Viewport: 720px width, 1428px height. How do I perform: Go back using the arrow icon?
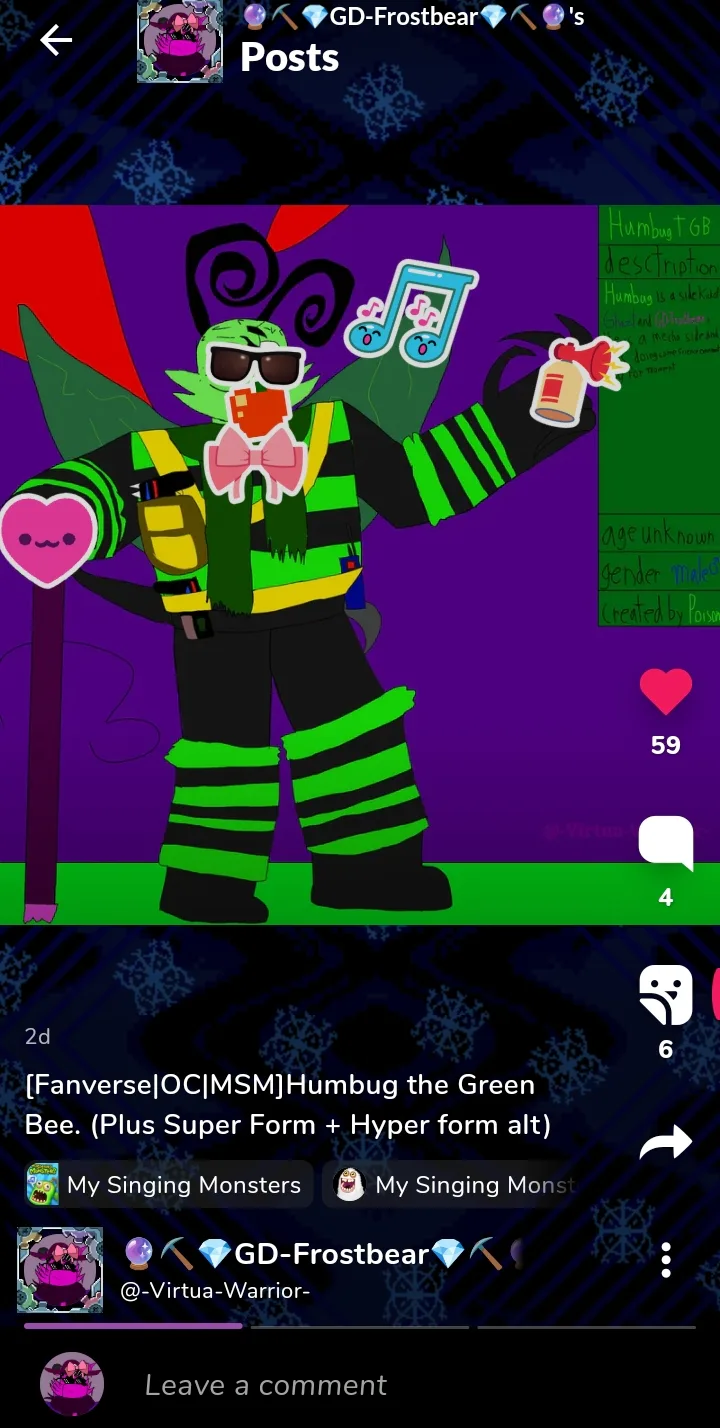coord(56,40)
